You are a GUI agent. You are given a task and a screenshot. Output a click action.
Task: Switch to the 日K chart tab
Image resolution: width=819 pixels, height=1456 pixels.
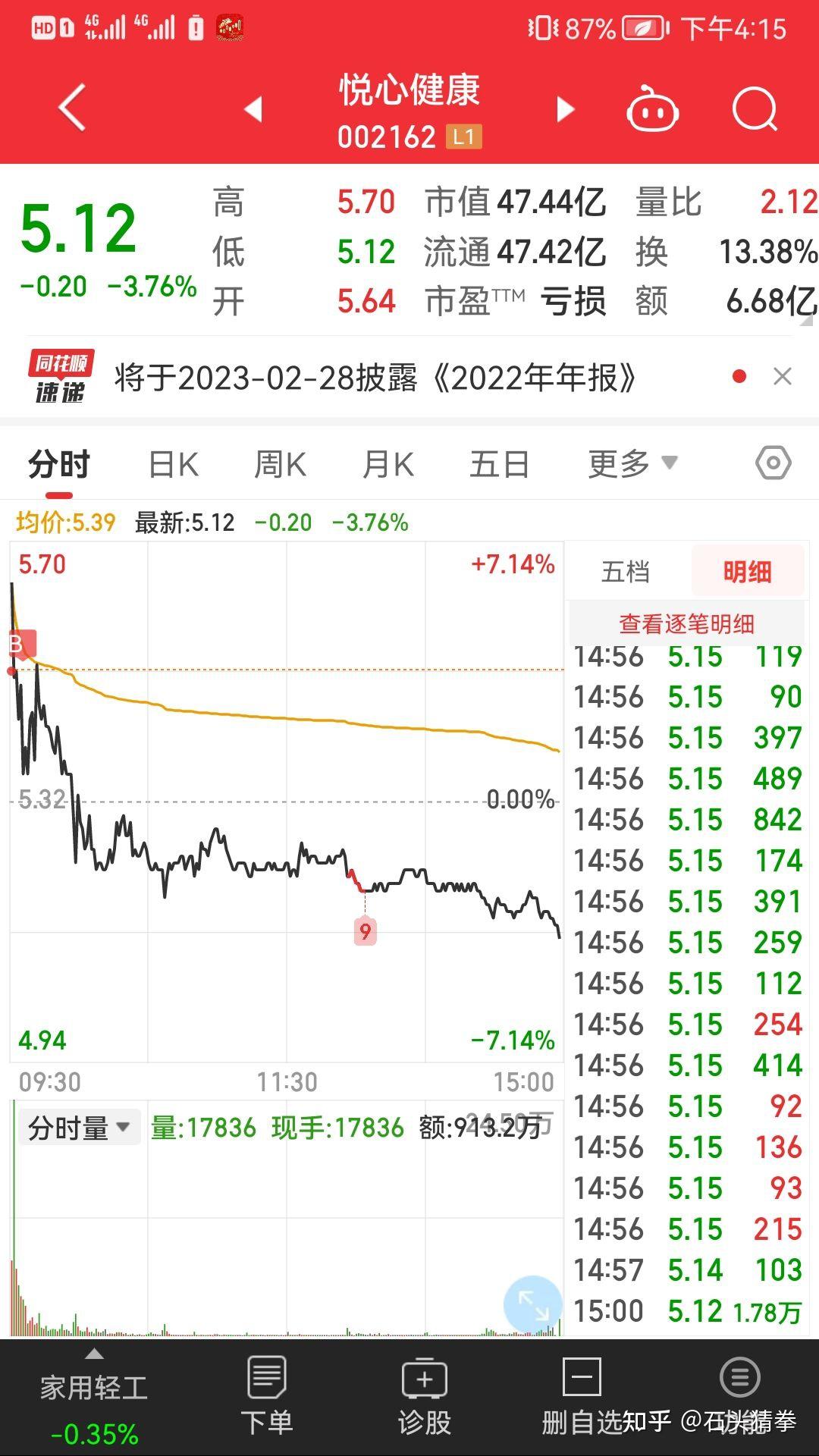tap(174, 464)
